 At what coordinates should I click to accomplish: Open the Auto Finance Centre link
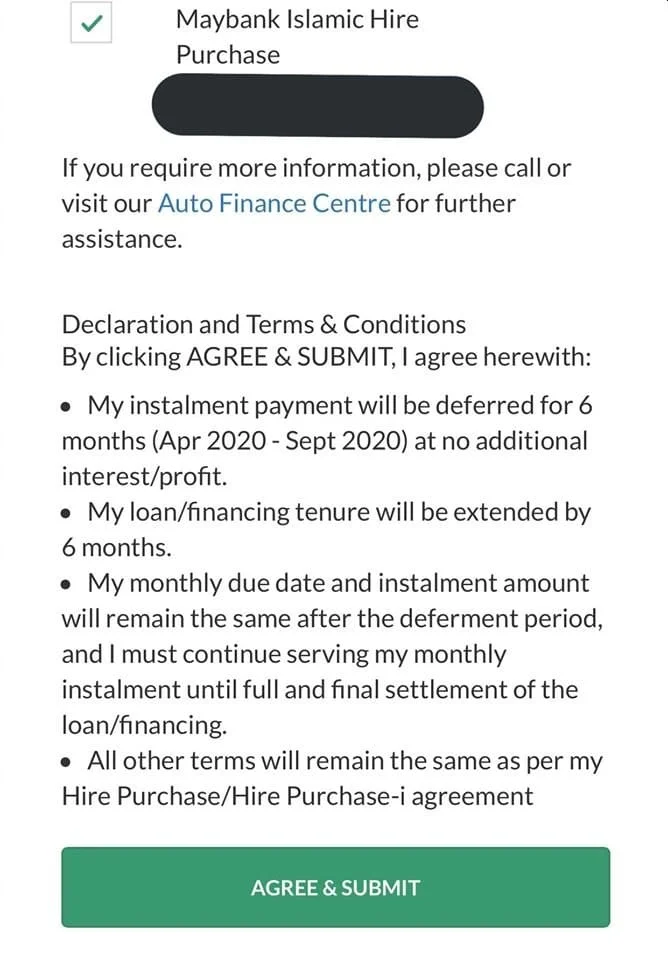(274, 203)
